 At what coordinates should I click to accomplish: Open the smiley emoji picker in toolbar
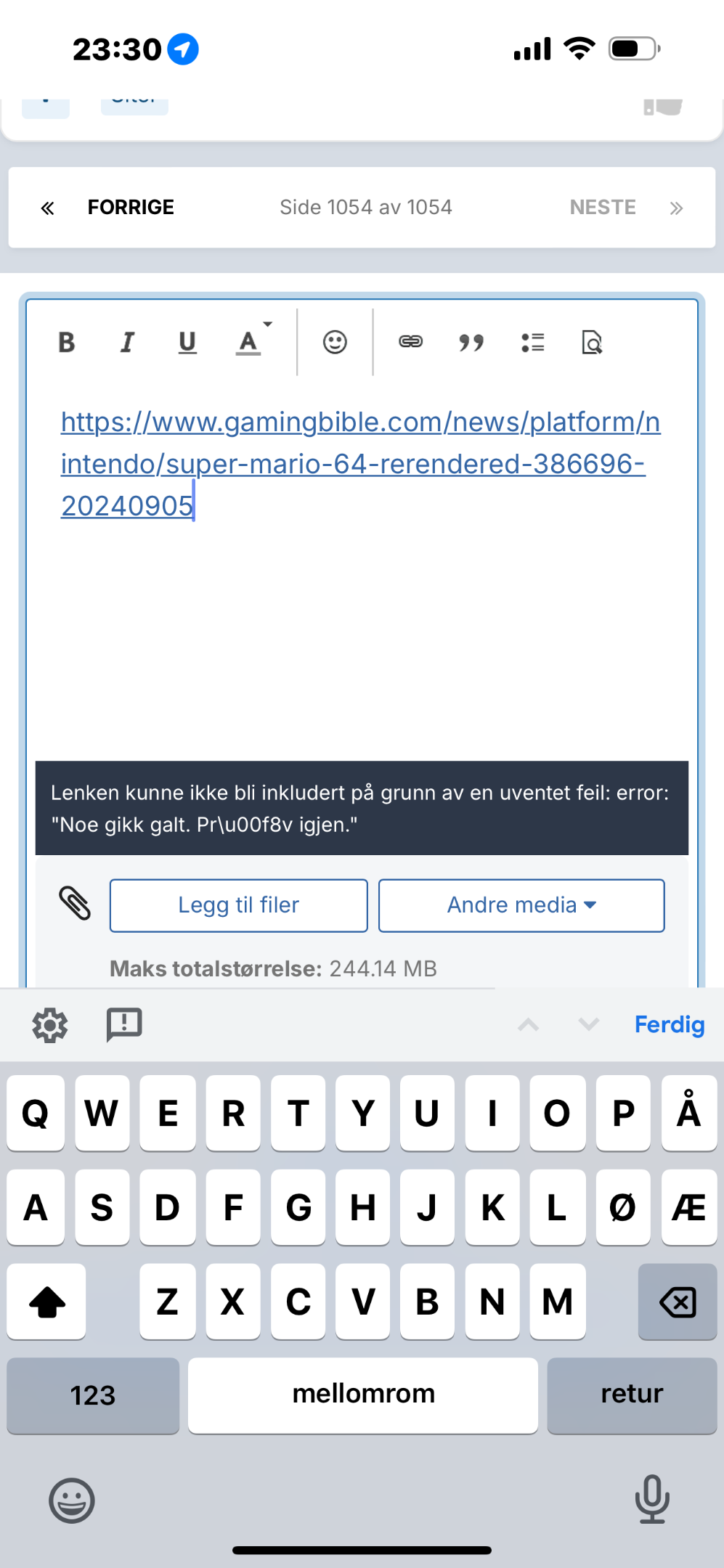pos(335,342)
